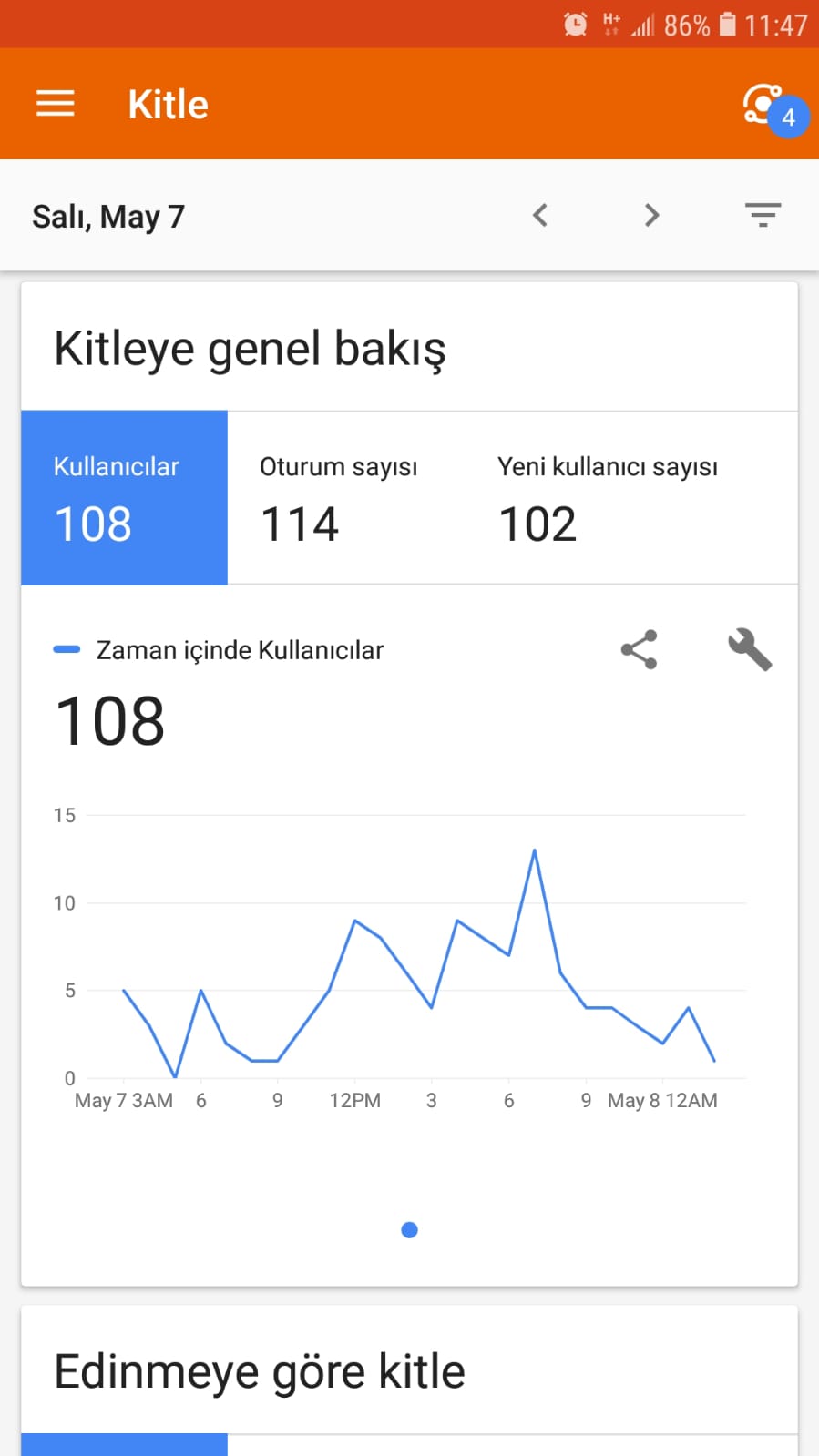Open the hamburger navigation drawer

point(55,104)
